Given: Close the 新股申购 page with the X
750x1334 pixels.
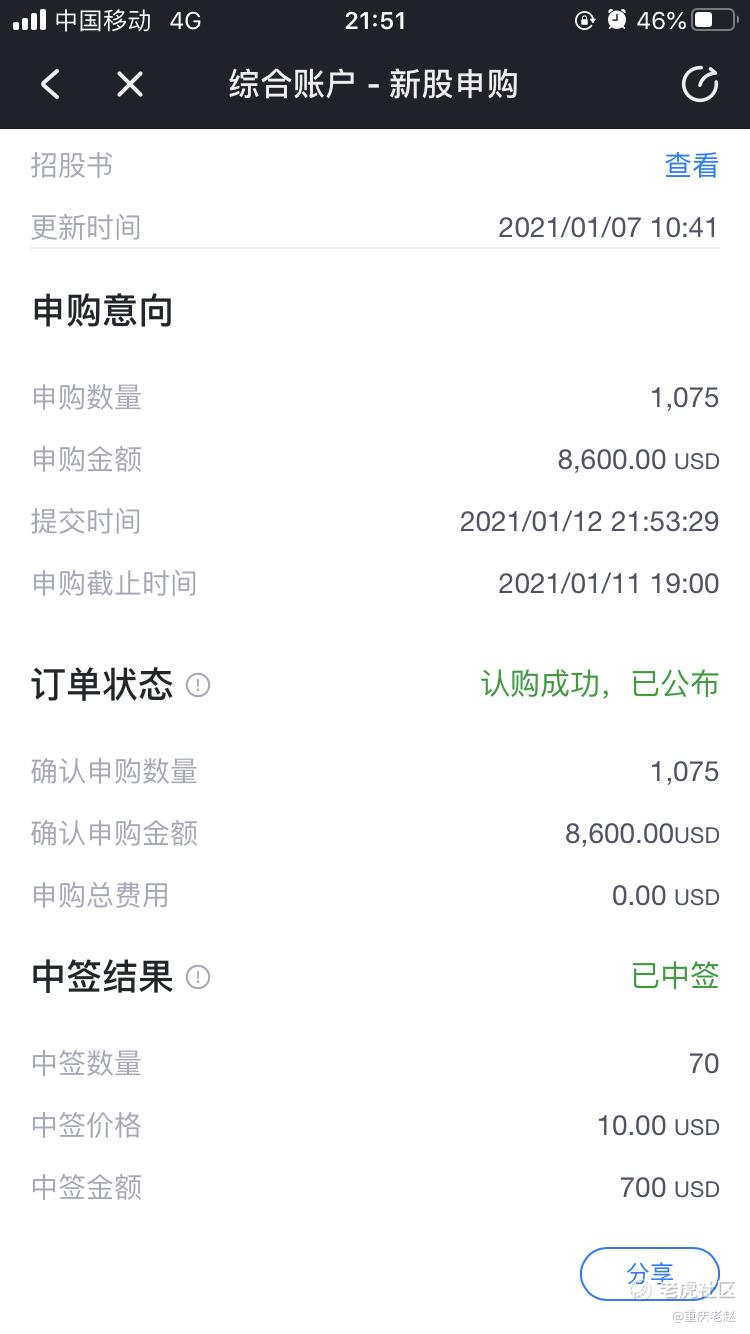Looking at the screenshot, I should coord(130,85).
